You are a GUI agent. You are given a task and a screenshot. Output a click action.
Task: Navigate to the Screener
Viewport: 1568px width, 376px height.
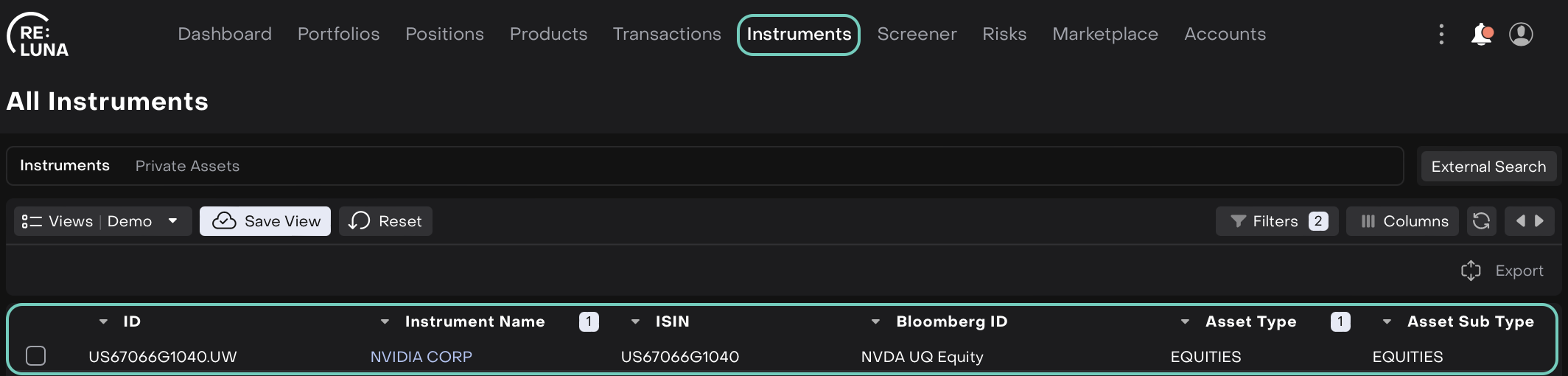pos(917,34)
